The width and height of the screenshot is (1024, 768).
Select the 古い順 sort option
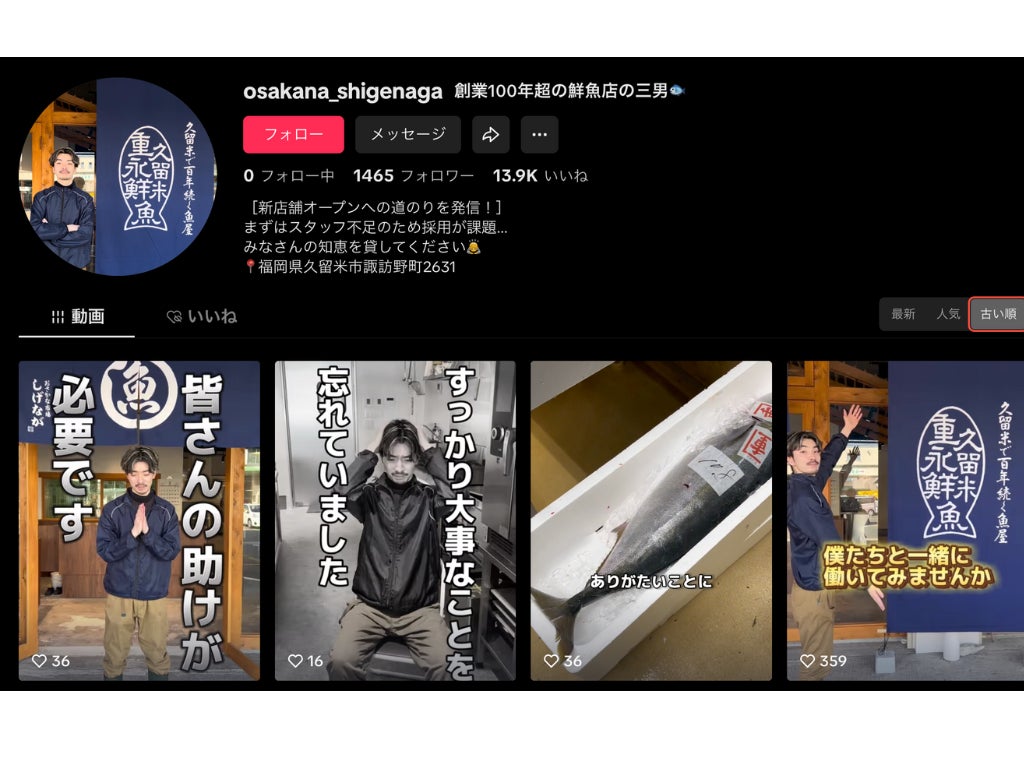pyautogui.click(x=997, y=314)
